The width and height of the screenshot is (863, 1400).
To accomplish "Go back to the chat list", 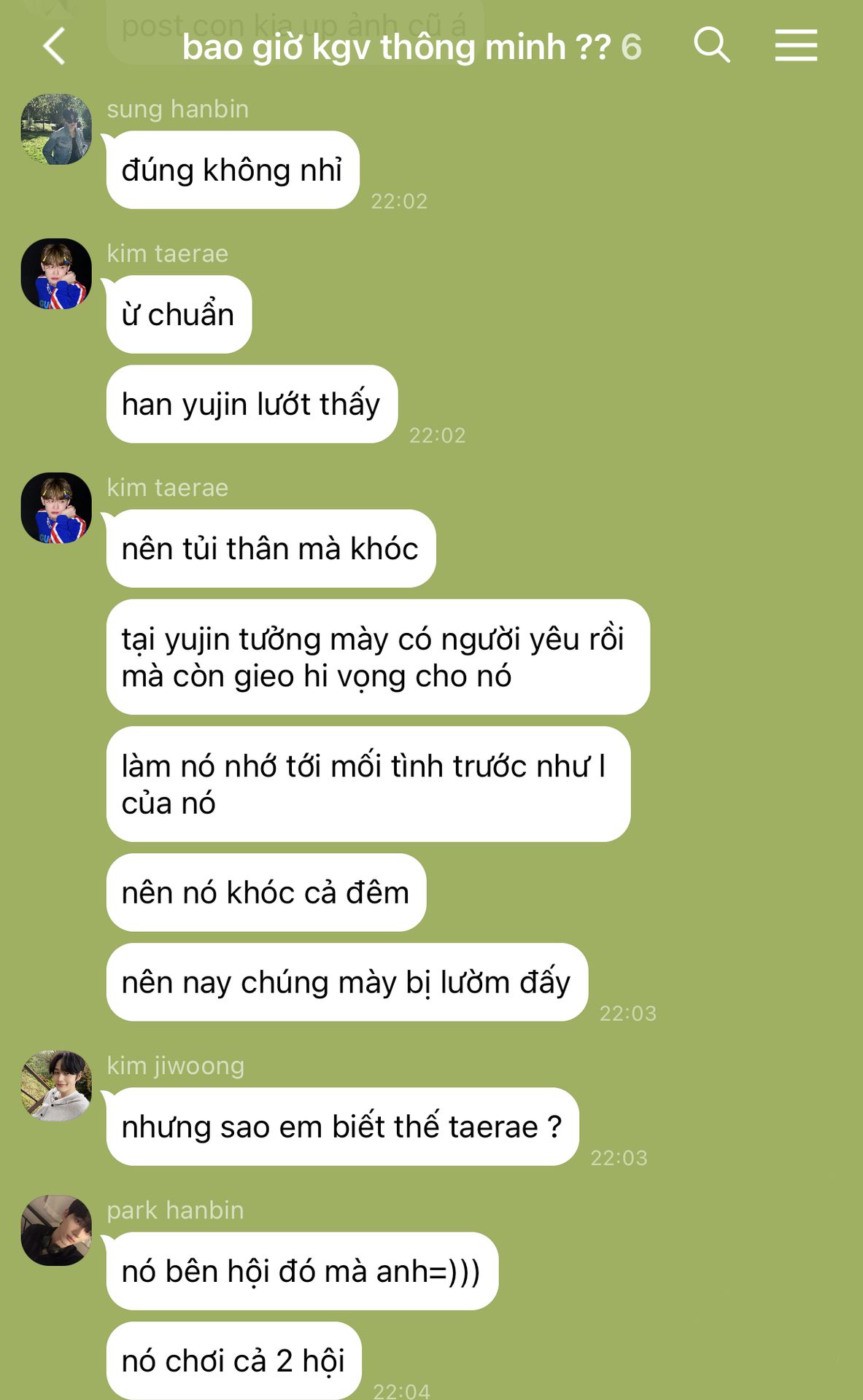I will pos(55,47).
